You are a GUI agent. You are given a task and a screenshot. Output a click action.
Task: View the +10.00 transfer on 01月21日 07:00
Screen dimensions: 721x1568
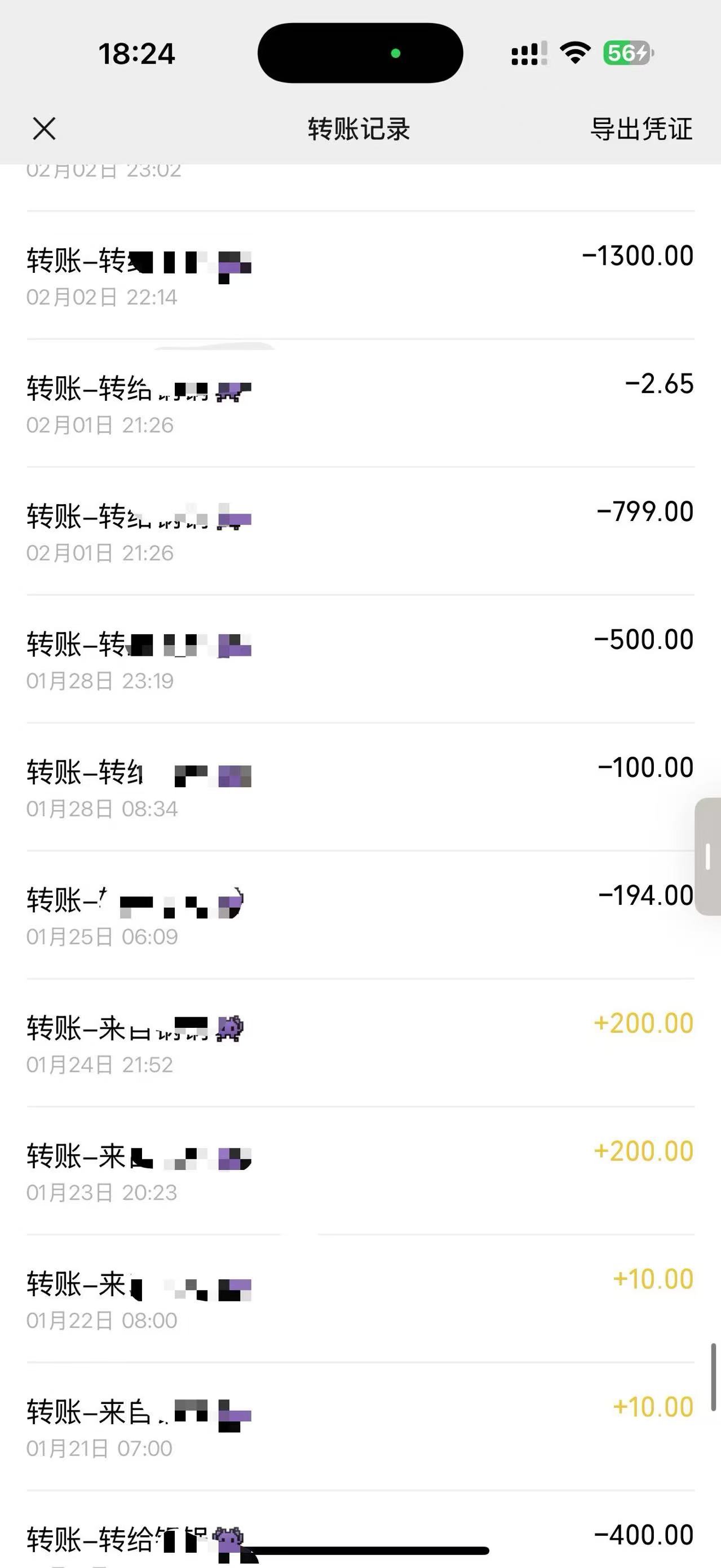[360, 1425]
